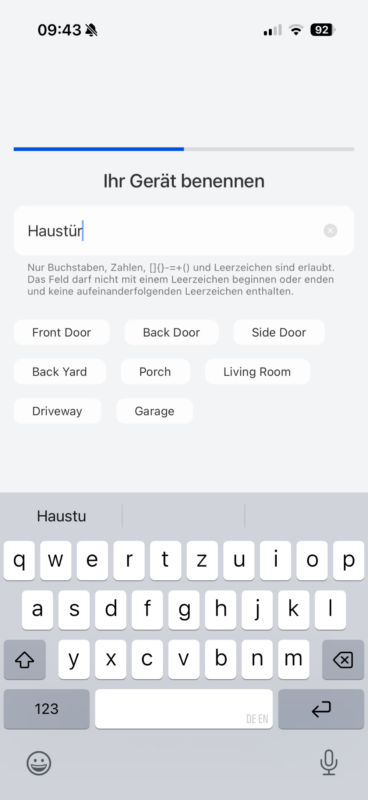Tap the device name text field
The height and width of the screenshot is (800, 368).
pyautogui.click(x=184, y=231)
